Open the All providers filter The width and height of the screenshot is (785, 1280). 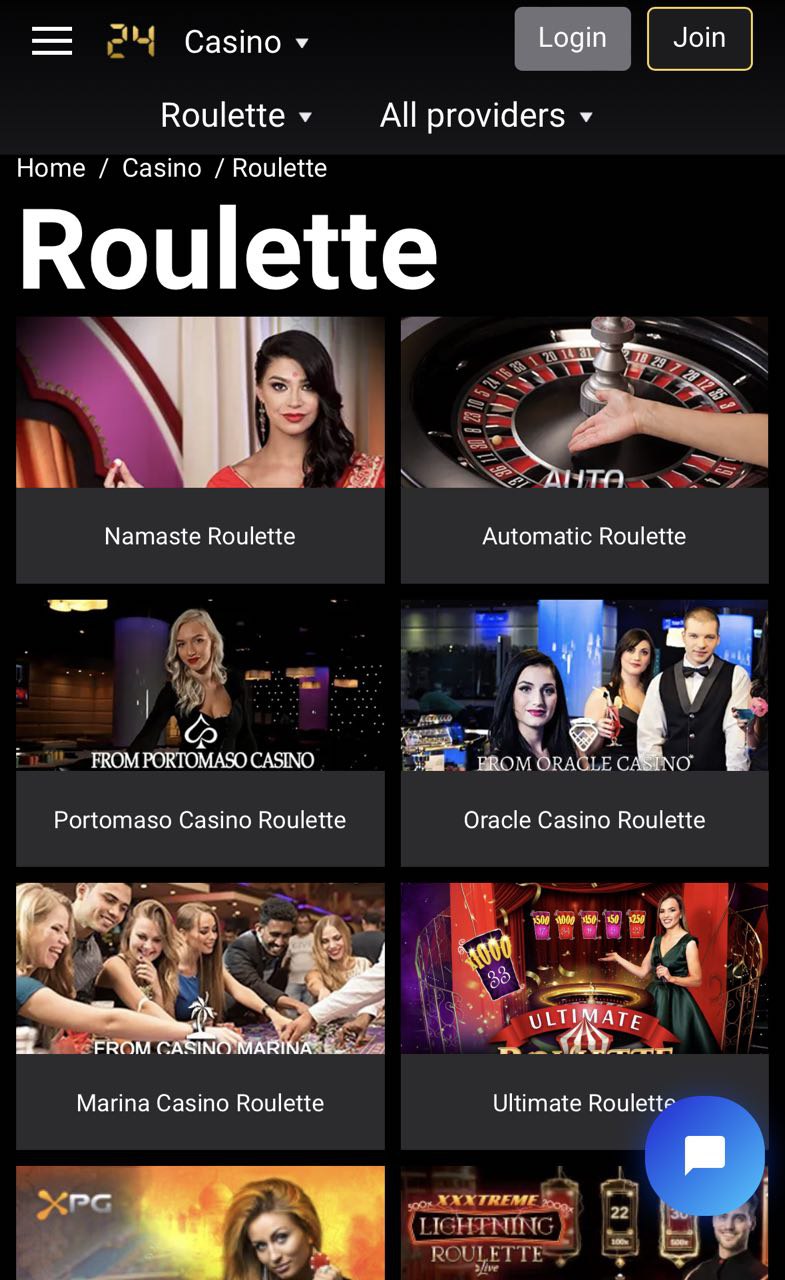pos(486,116)
